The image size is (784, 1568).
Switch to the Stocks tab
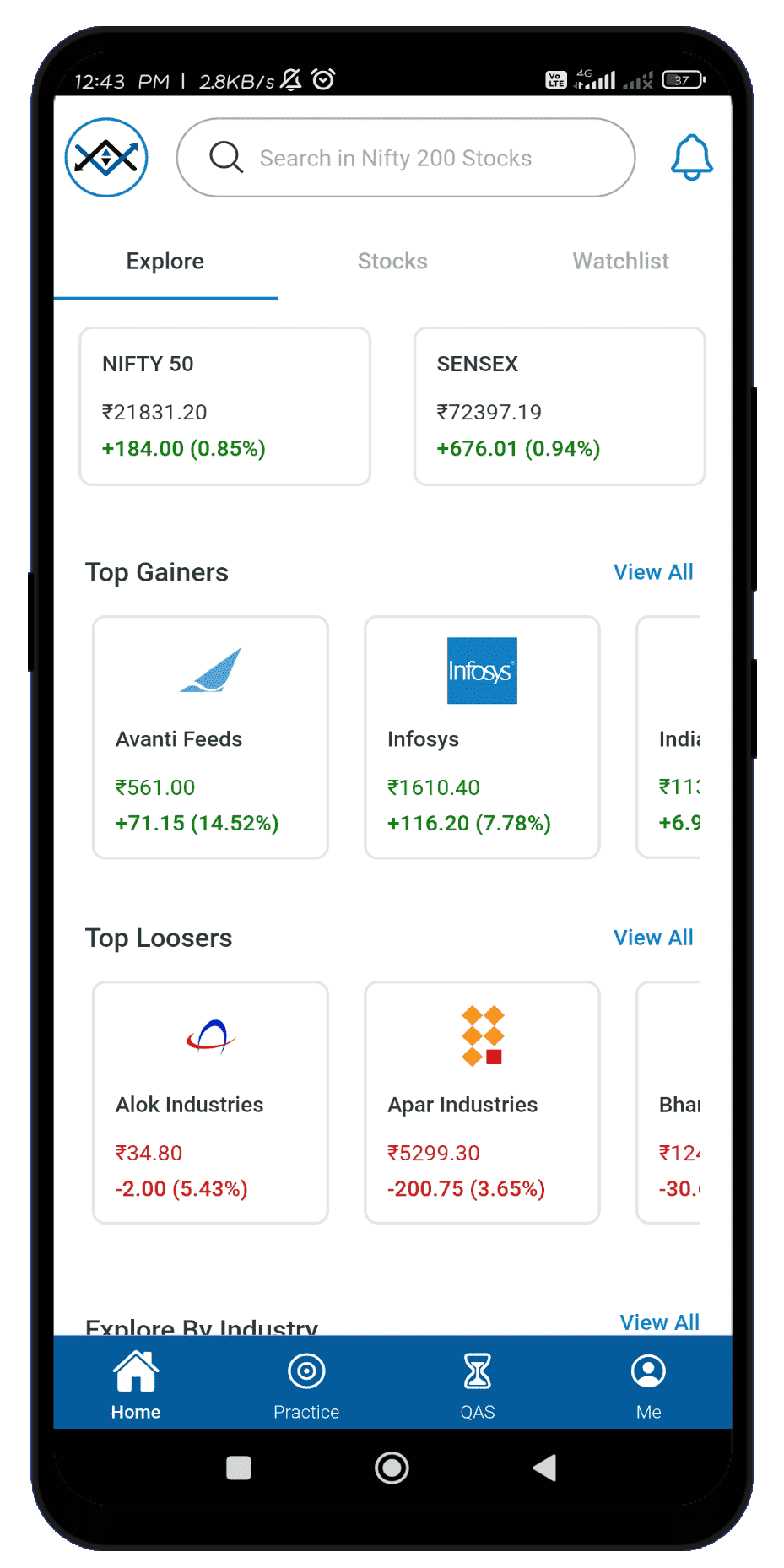[x=392, y=262]
